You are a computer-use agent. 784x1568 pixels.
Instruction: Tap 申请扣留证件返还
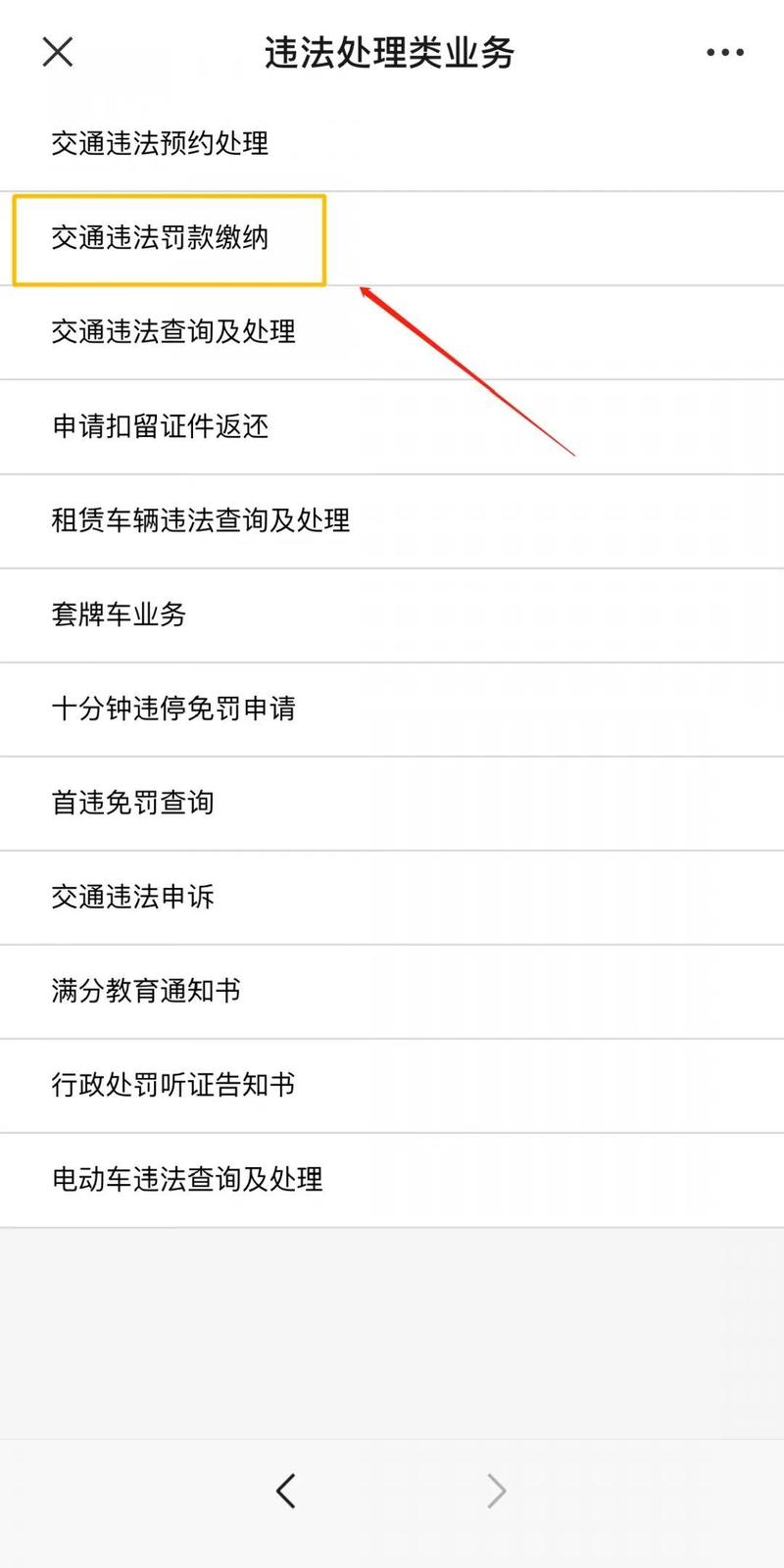tap(160, 426)
